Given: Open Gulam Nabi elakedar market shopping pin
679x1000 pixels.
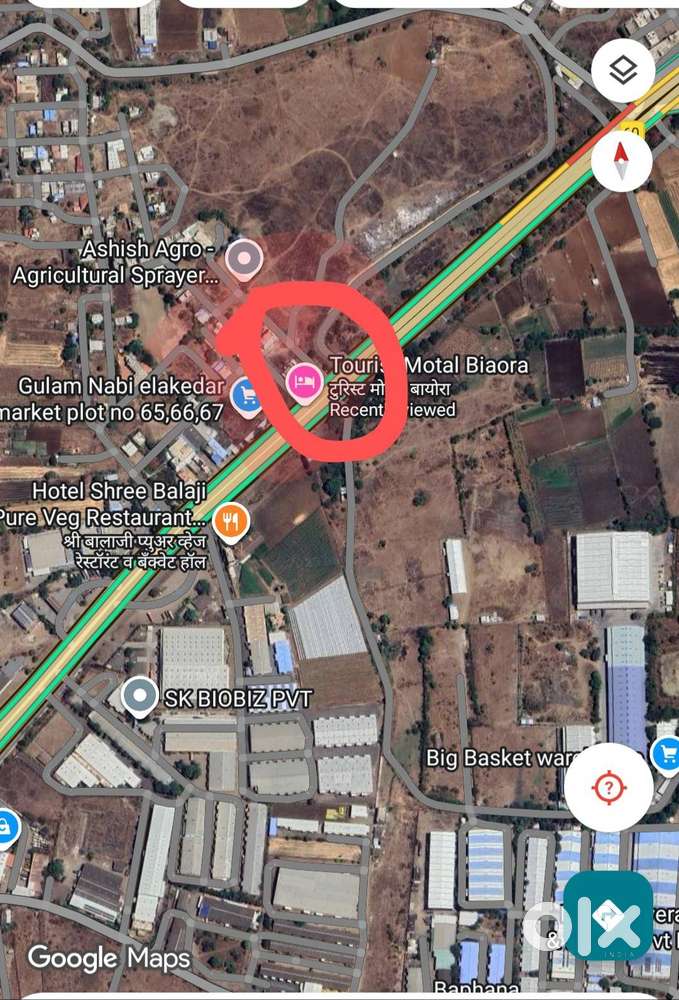Looking at the screenshot, I should (x=247, y=396).
